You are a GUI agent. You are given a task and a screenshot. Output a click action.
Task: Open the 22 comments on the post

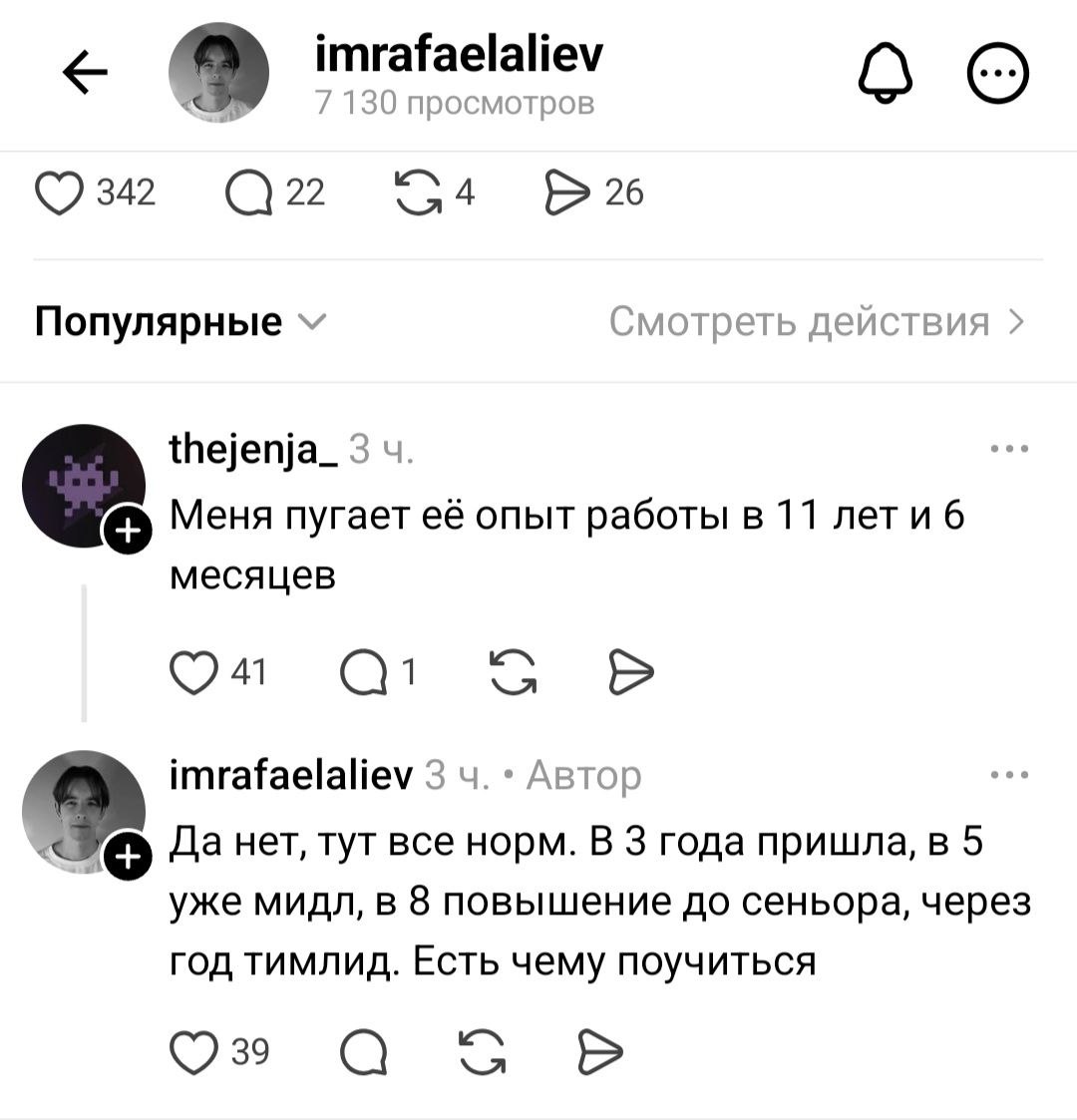pos(249,192)
